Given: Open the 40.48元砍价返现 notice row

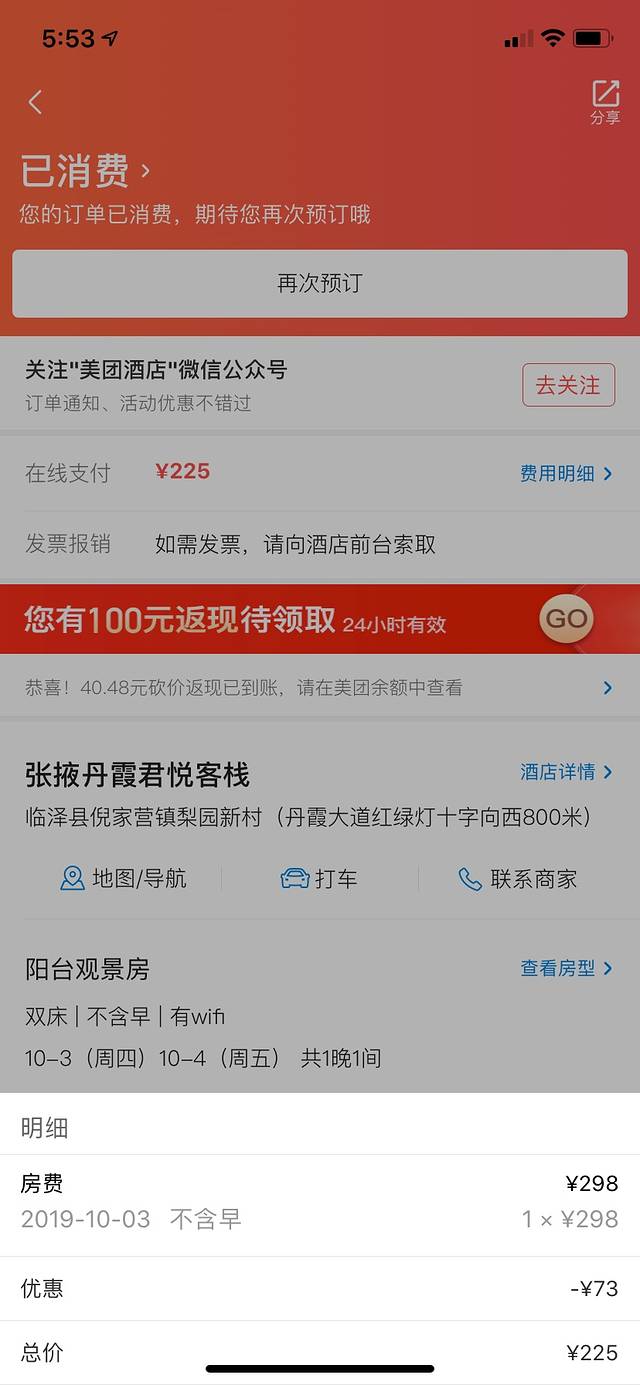Looking at the screenshot, I should tap(320, 688).
